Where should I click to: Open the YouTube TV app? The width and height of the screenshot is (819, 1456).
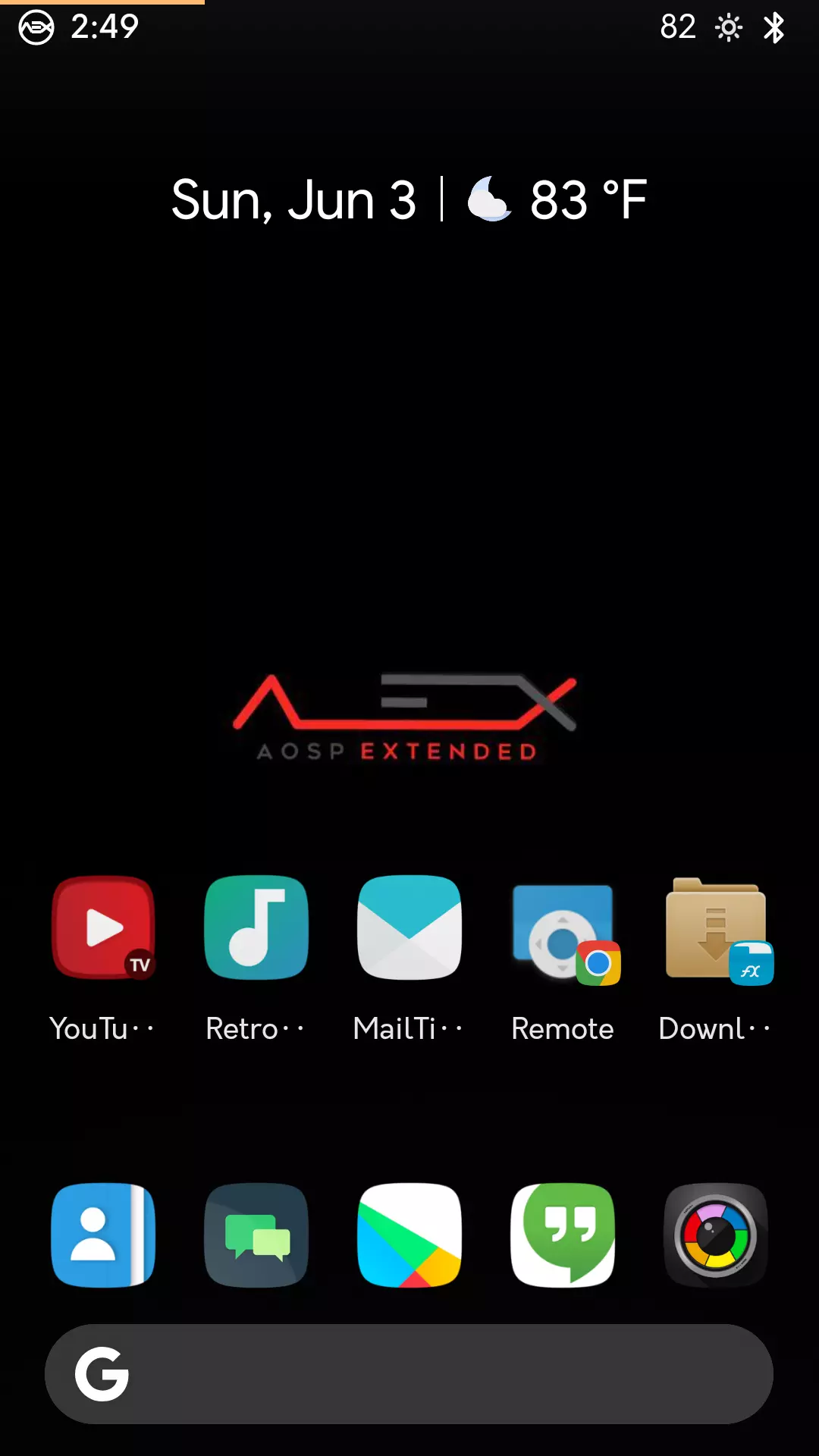[x=103, y=928]
